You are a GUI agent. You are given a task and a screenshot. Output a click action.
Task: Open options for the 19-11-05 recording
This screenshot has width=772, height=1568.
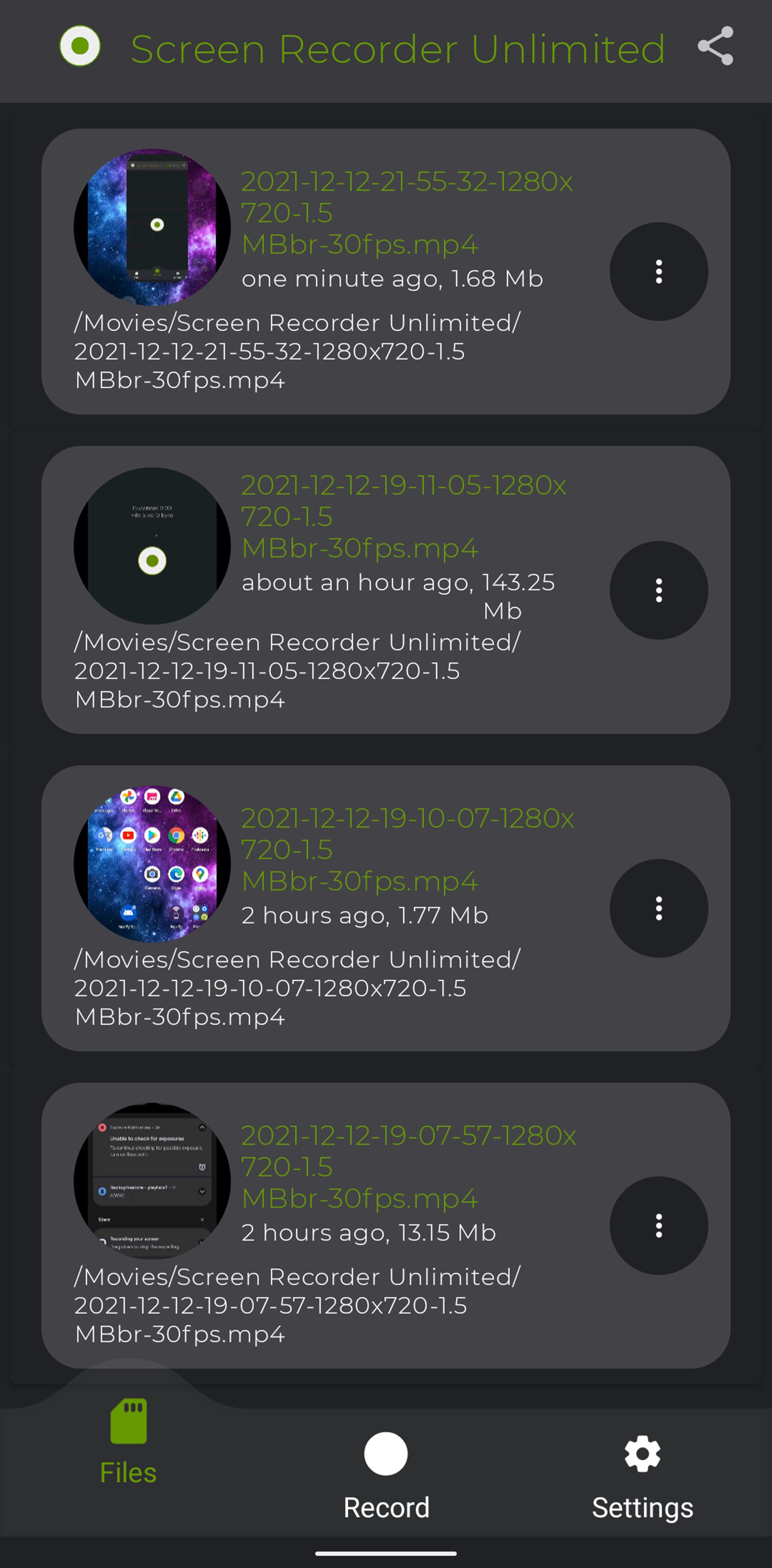(658, 590)
